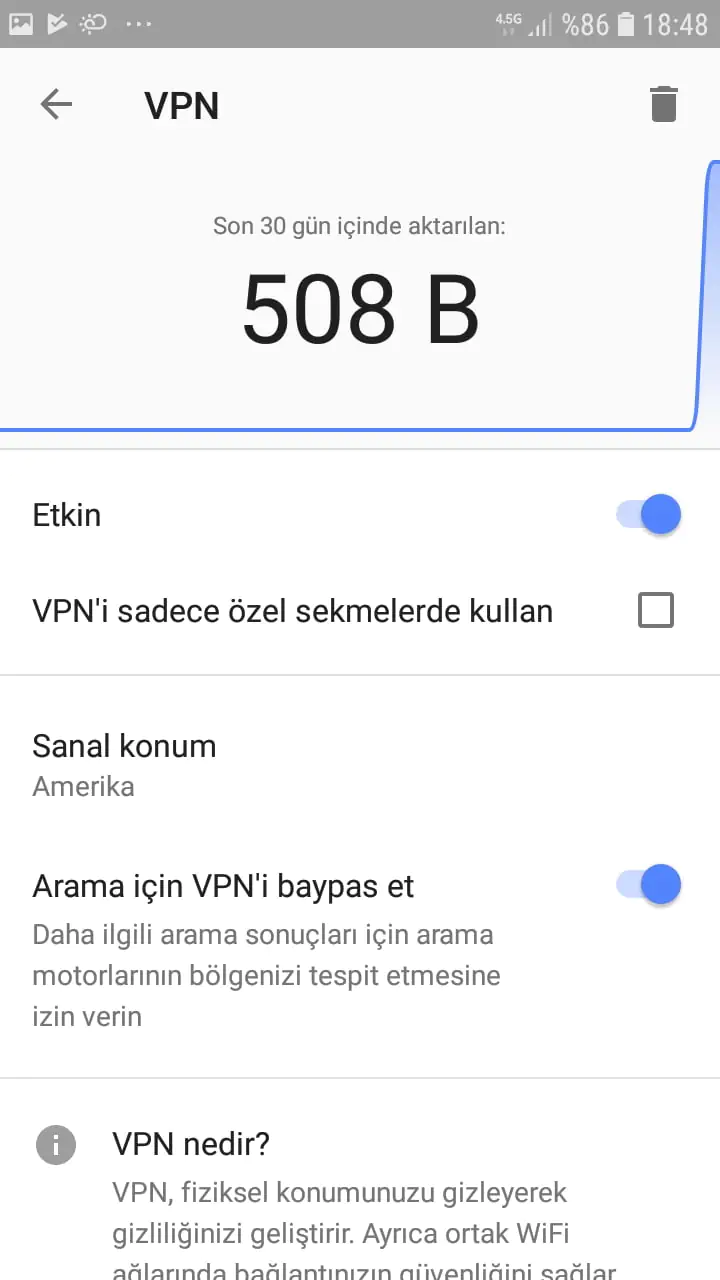Open Sanal konum location setting

coord(124,765)
